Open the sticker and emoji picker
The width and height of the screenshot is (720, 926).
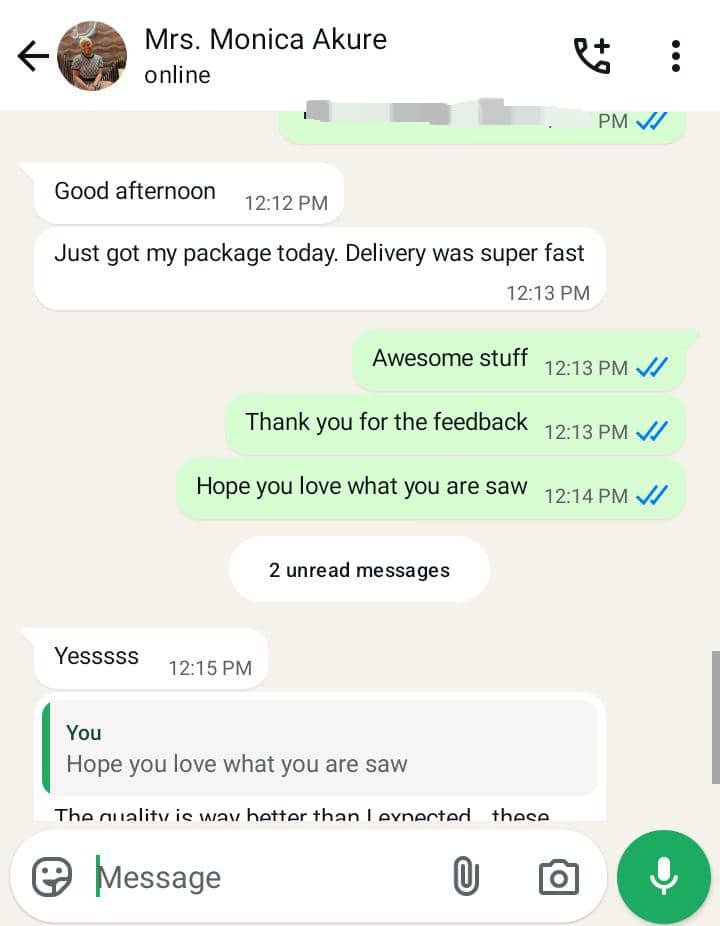(52, 877)
